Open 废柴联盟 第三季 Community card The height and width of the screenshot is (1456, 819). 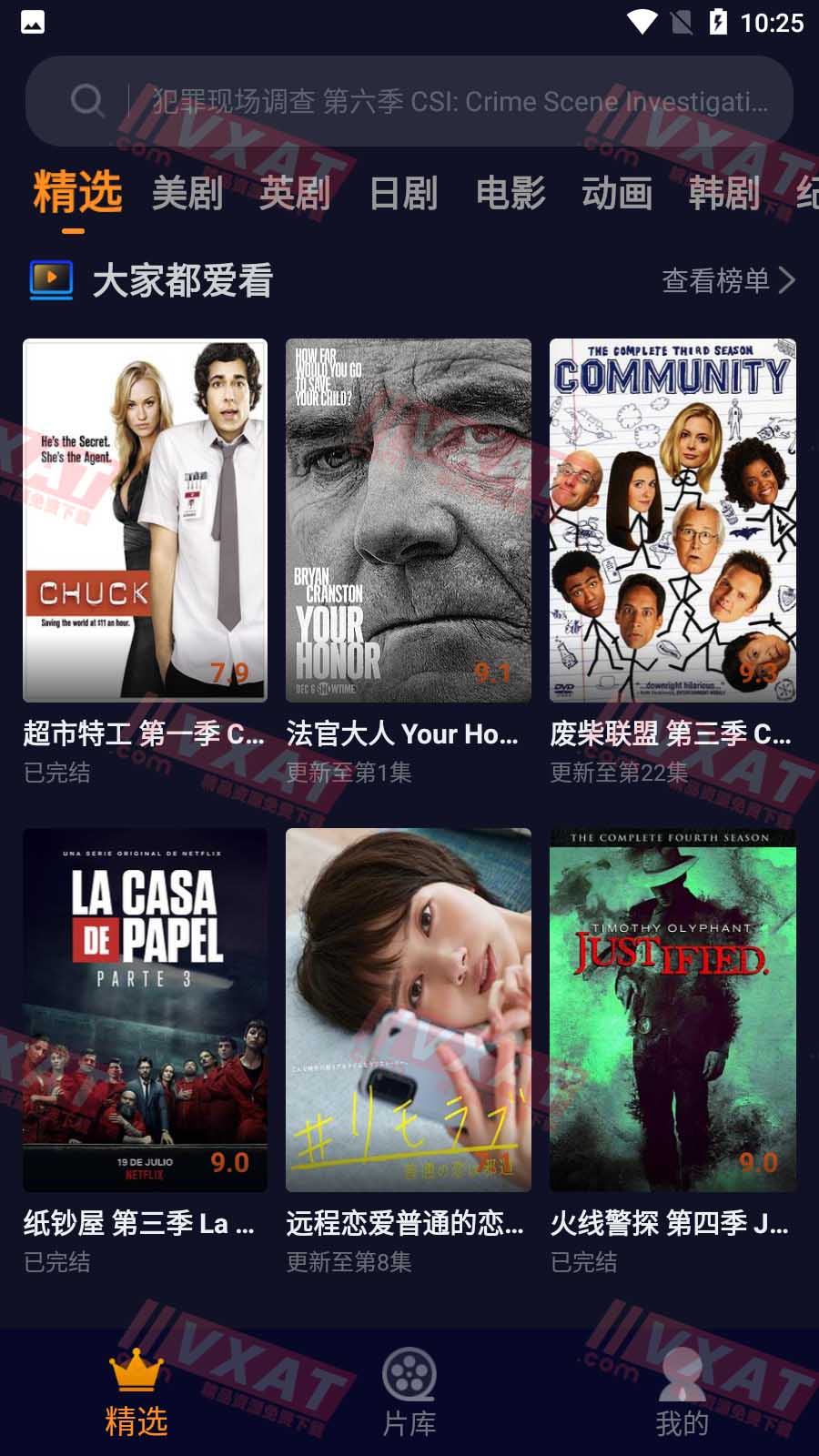pos(672,520)
